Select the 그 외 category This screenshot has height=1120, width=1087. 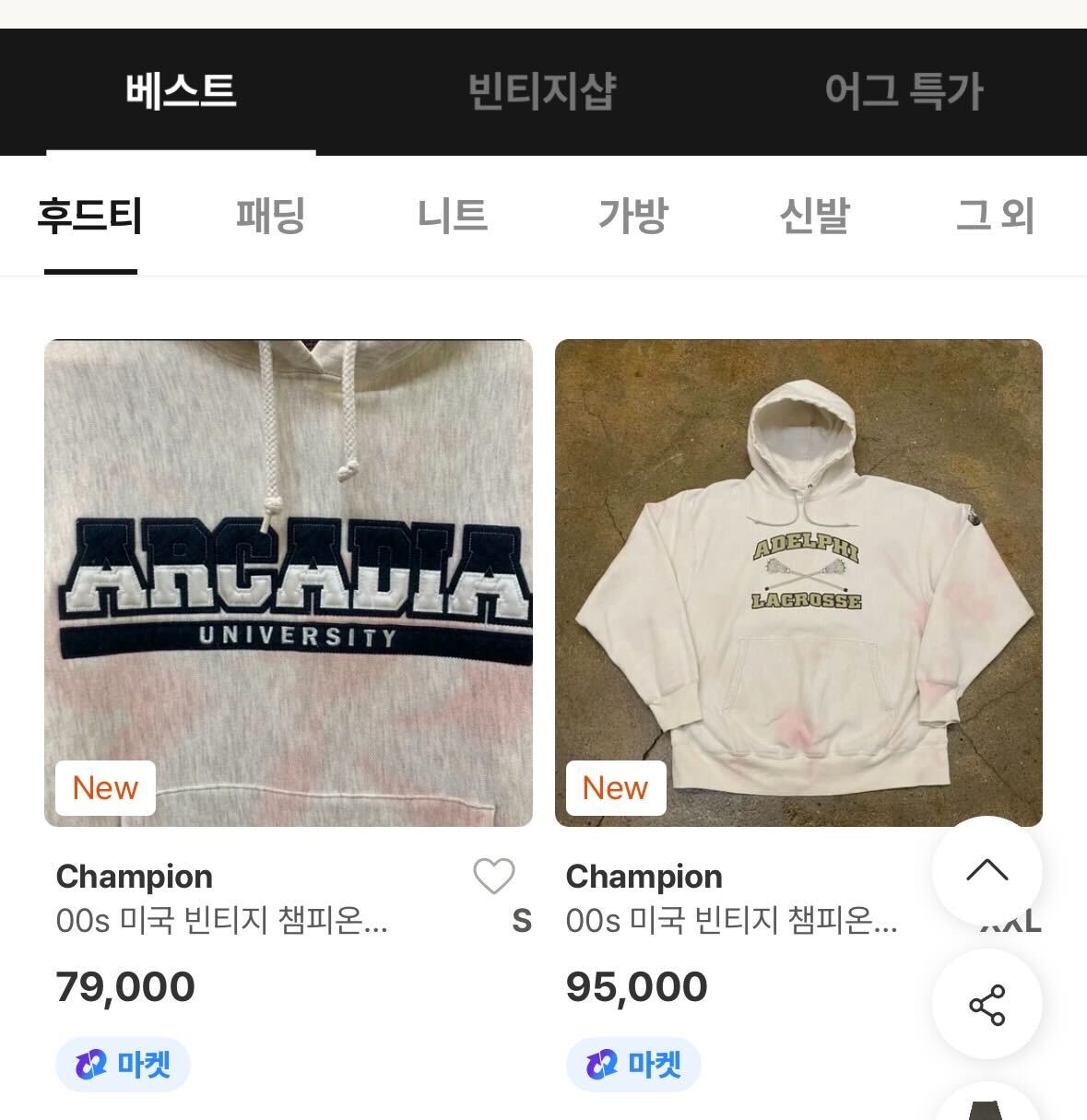(991, 215)
